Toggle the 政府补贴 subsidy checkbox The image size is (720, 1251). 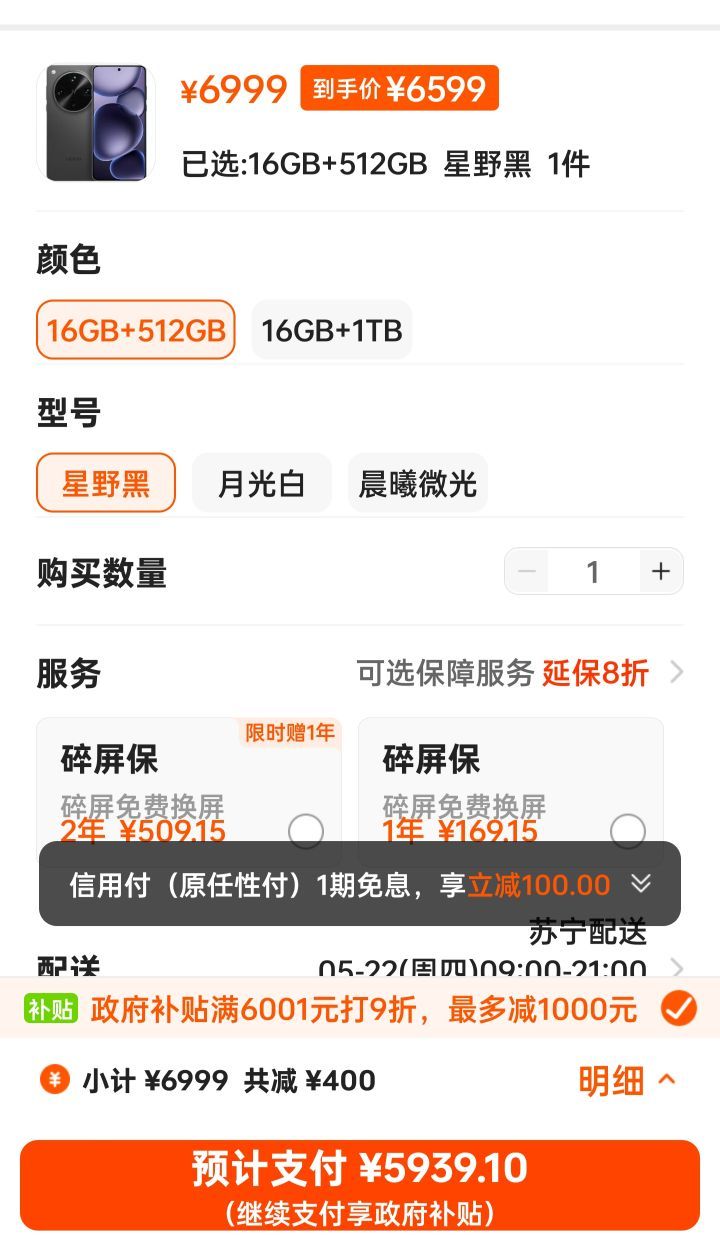coord(678,1008)
